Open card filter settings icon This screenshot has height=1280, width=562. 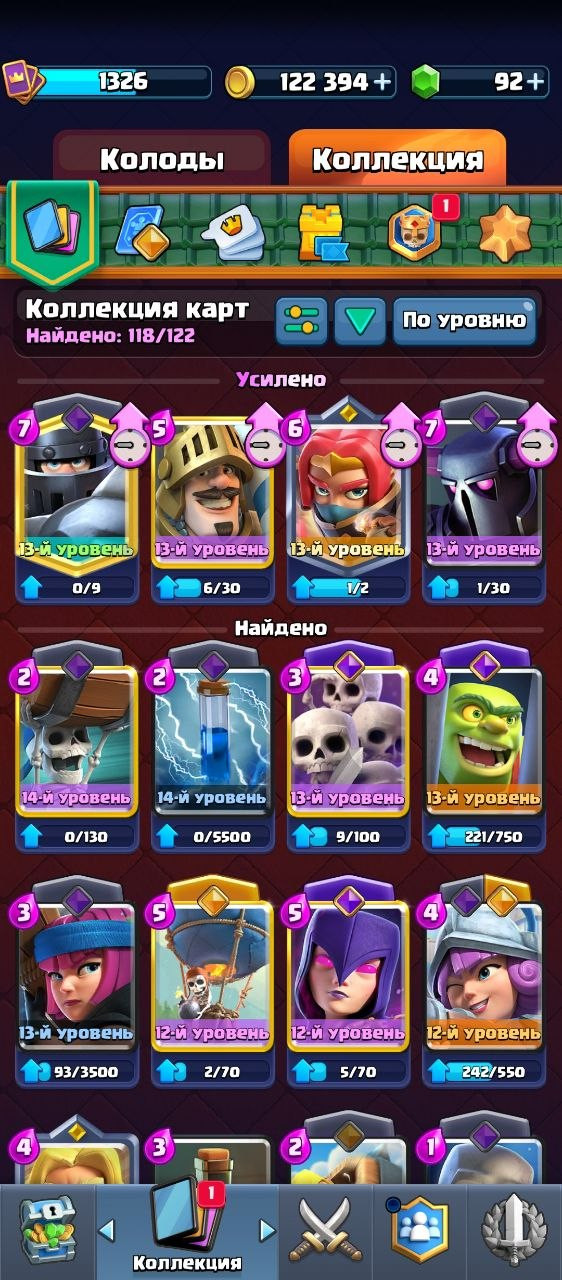[x=300, y=321]
